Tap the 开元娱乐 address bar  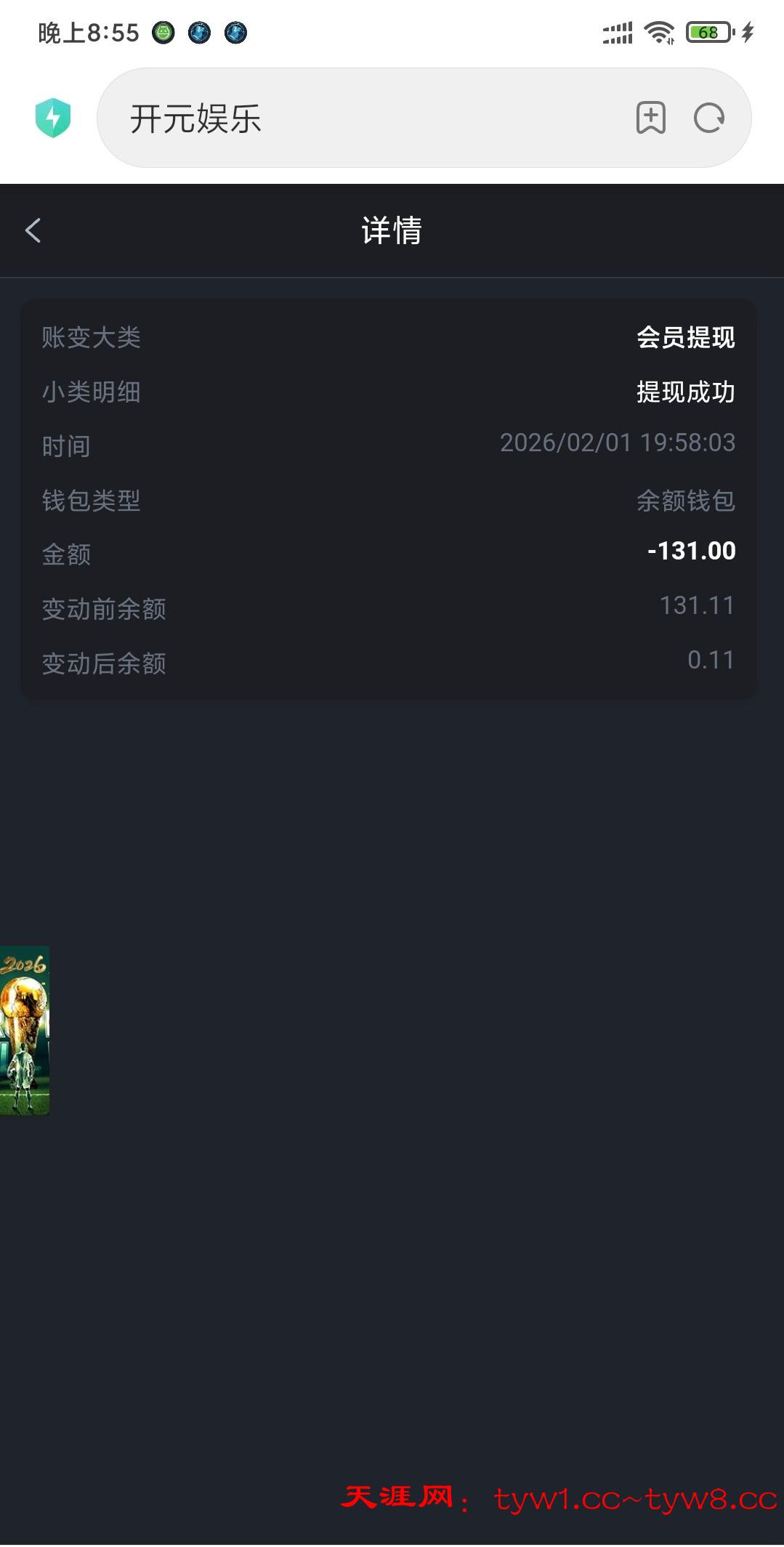pos(363,118)
